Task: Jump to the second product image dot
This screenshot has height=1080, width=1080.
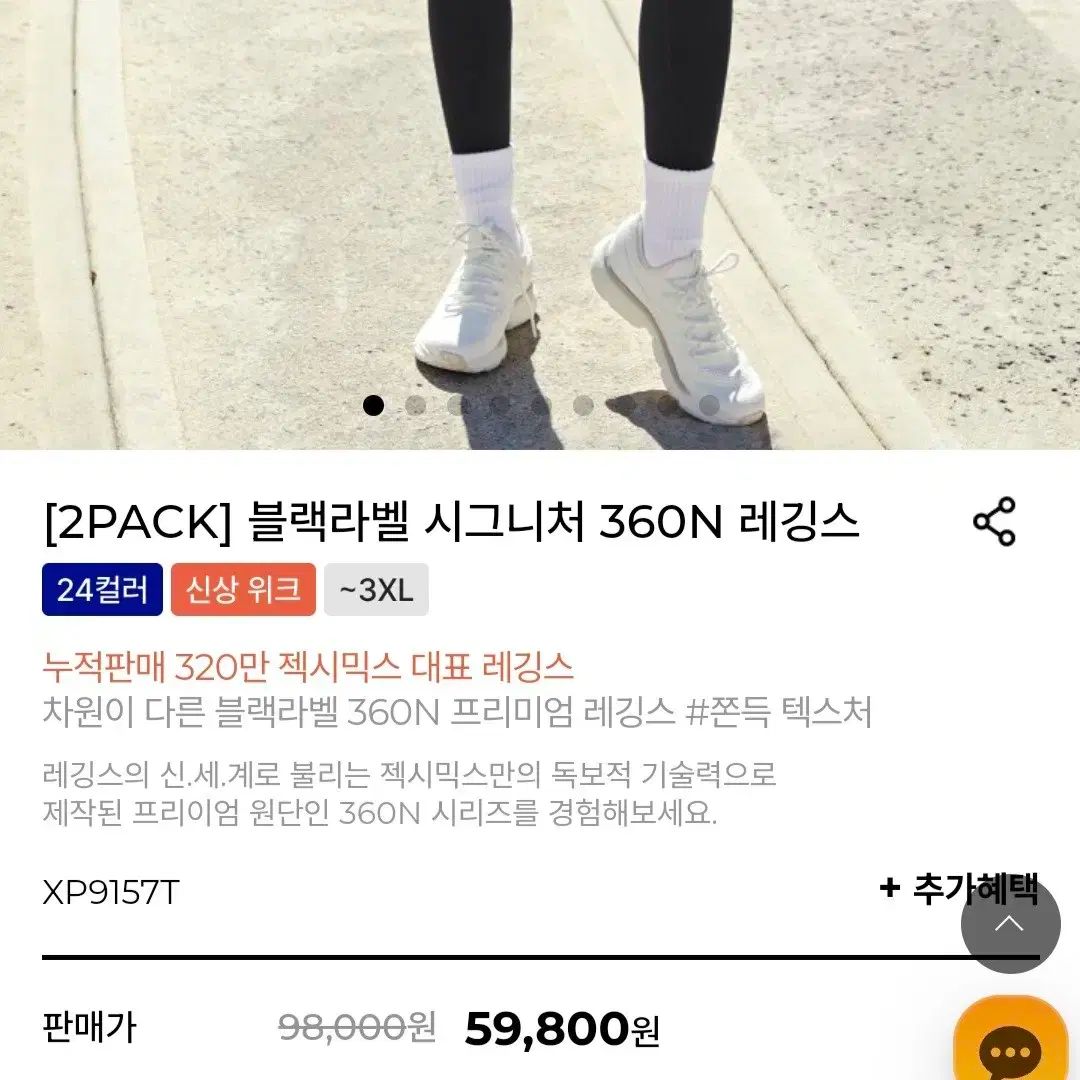Action: [x=415, y=405]
